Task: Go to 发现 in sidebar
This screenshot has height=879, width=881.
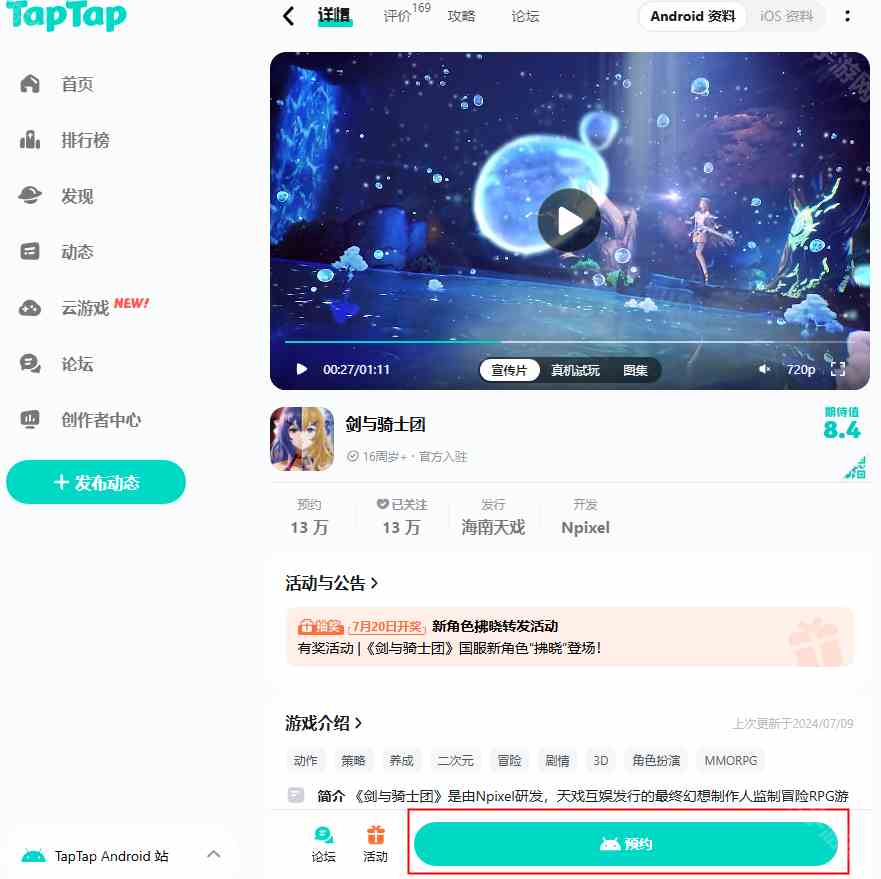Action: click(77, 196)
